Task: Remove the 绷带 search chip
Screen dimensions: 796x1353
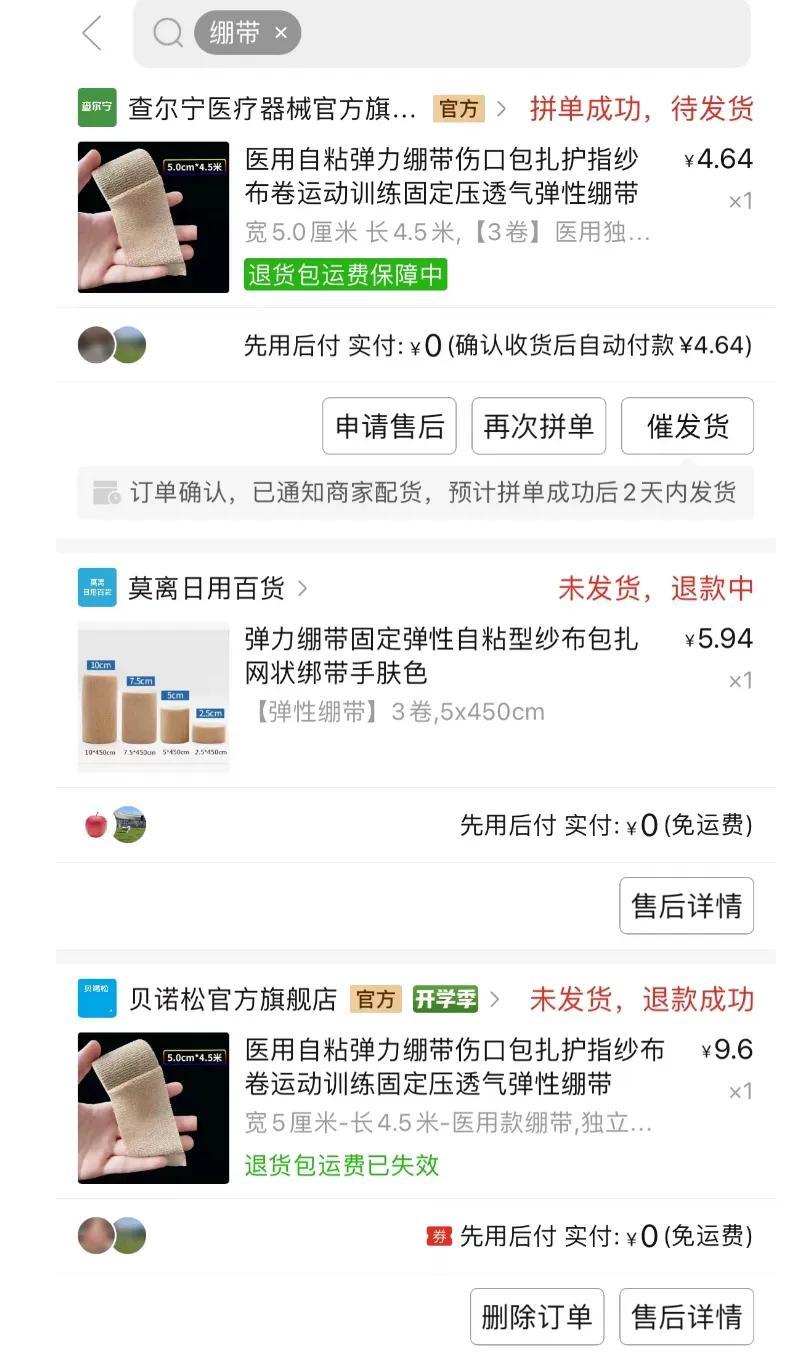Action: click(x=281, y=33)
